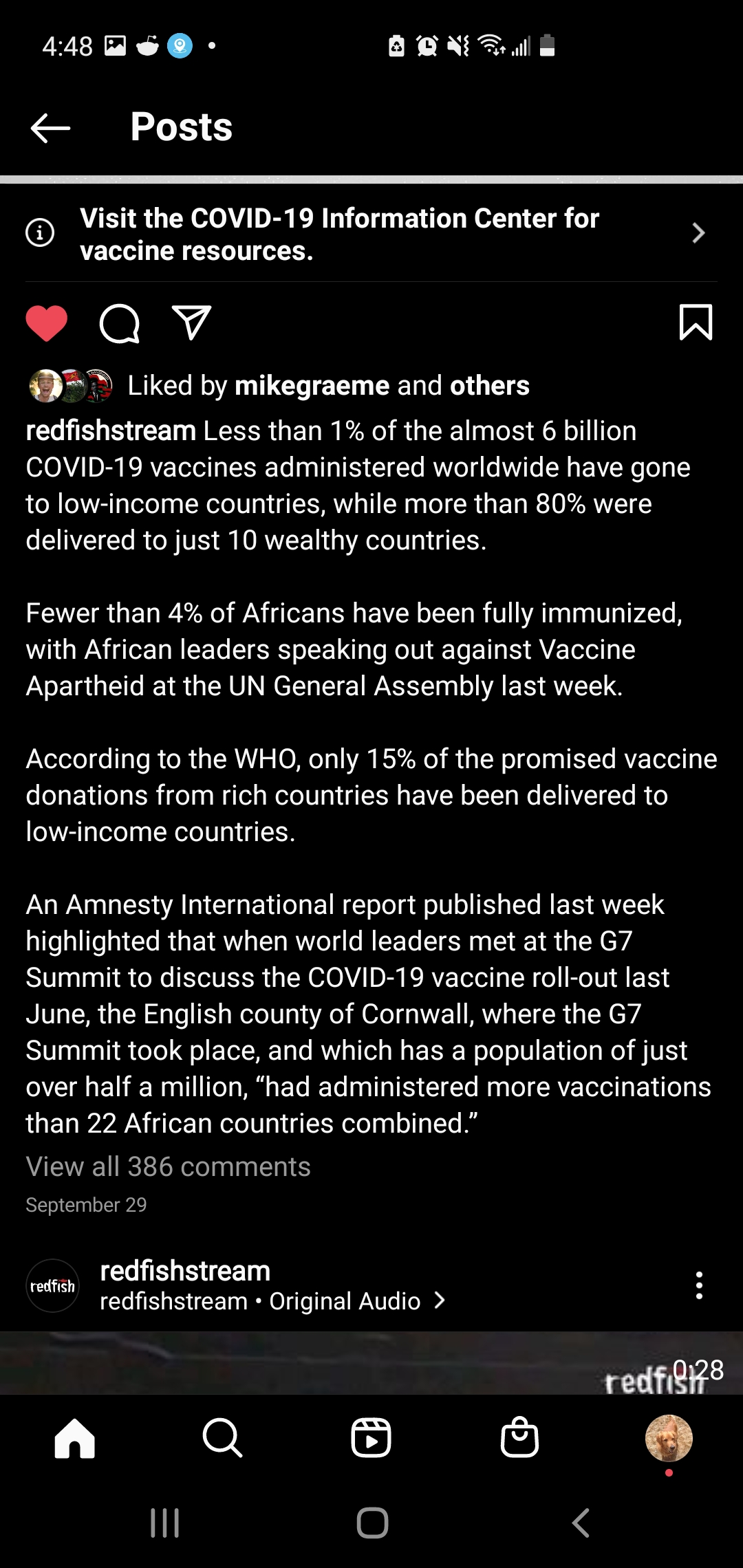
Task: Open the COVID-19 Information Center banner
Action: point(371,234)
